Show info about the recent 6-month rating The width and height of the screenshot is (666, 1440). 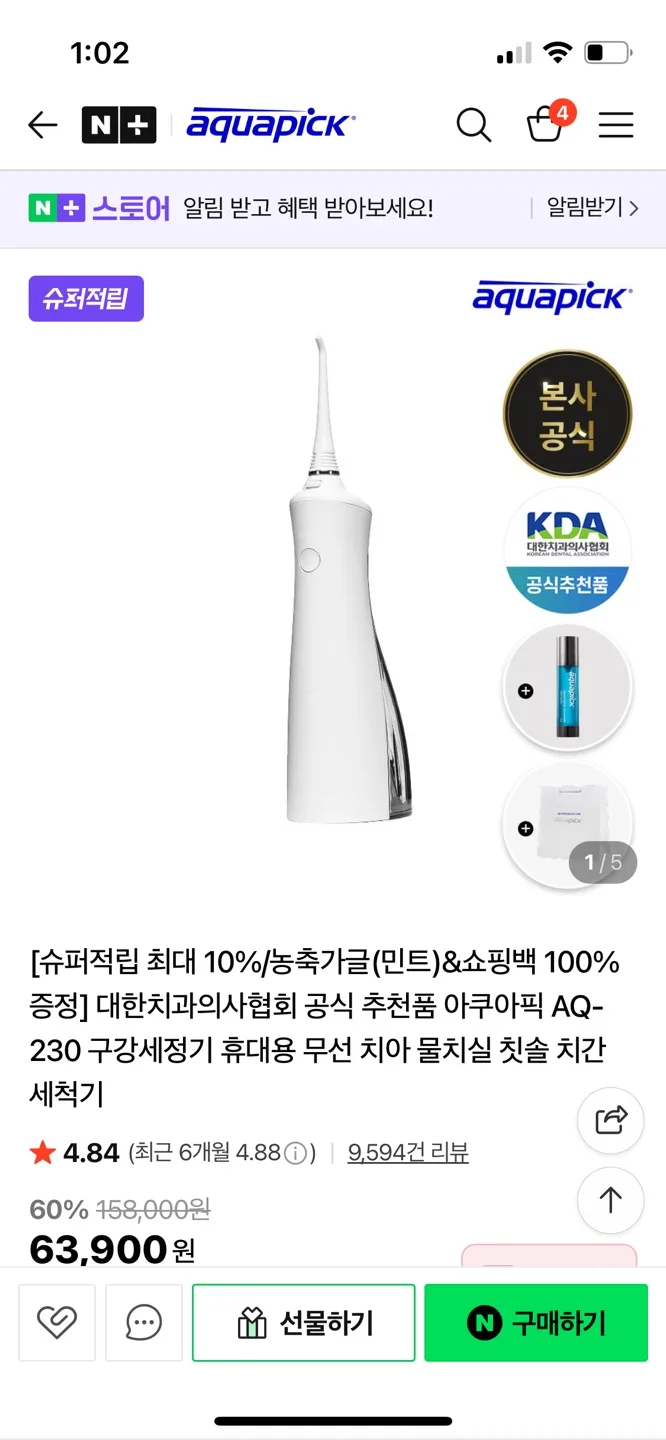[295, 1153]
